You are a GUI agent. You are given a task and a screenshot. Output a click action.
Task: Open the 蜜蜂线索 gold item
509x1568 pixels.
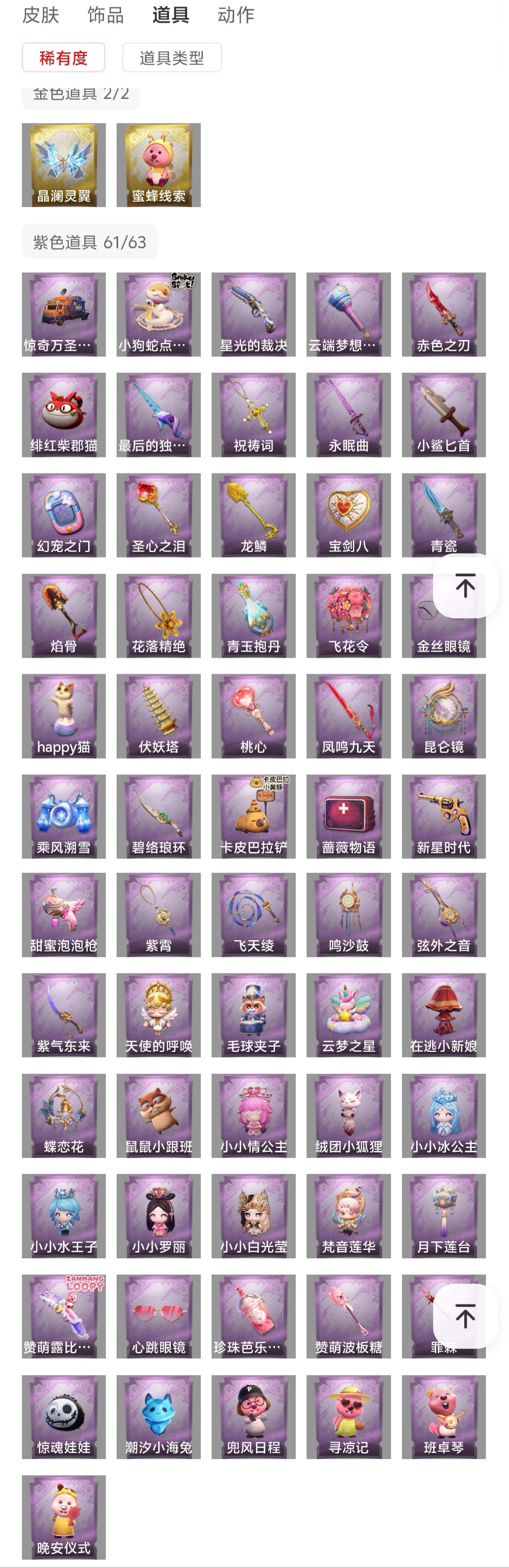158,165
